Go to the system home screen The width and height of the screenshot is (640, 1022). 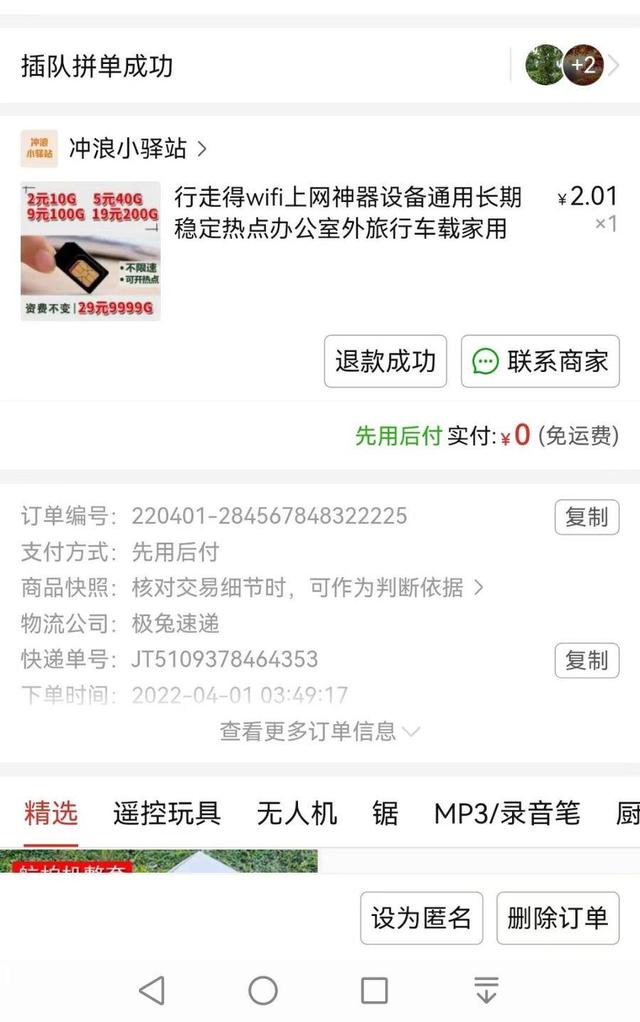263,990
